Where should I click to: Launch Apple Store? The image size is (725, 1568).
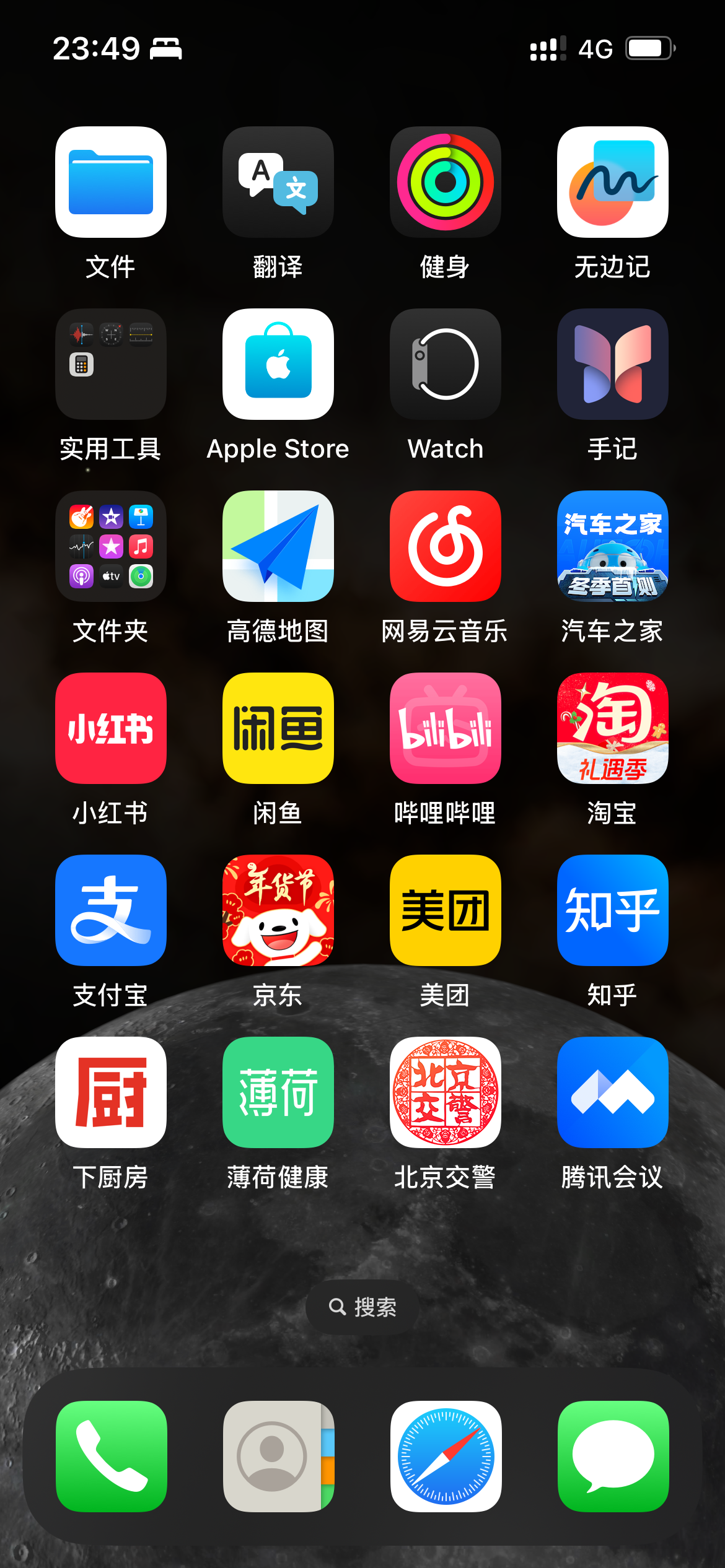(x=278, y=364)
